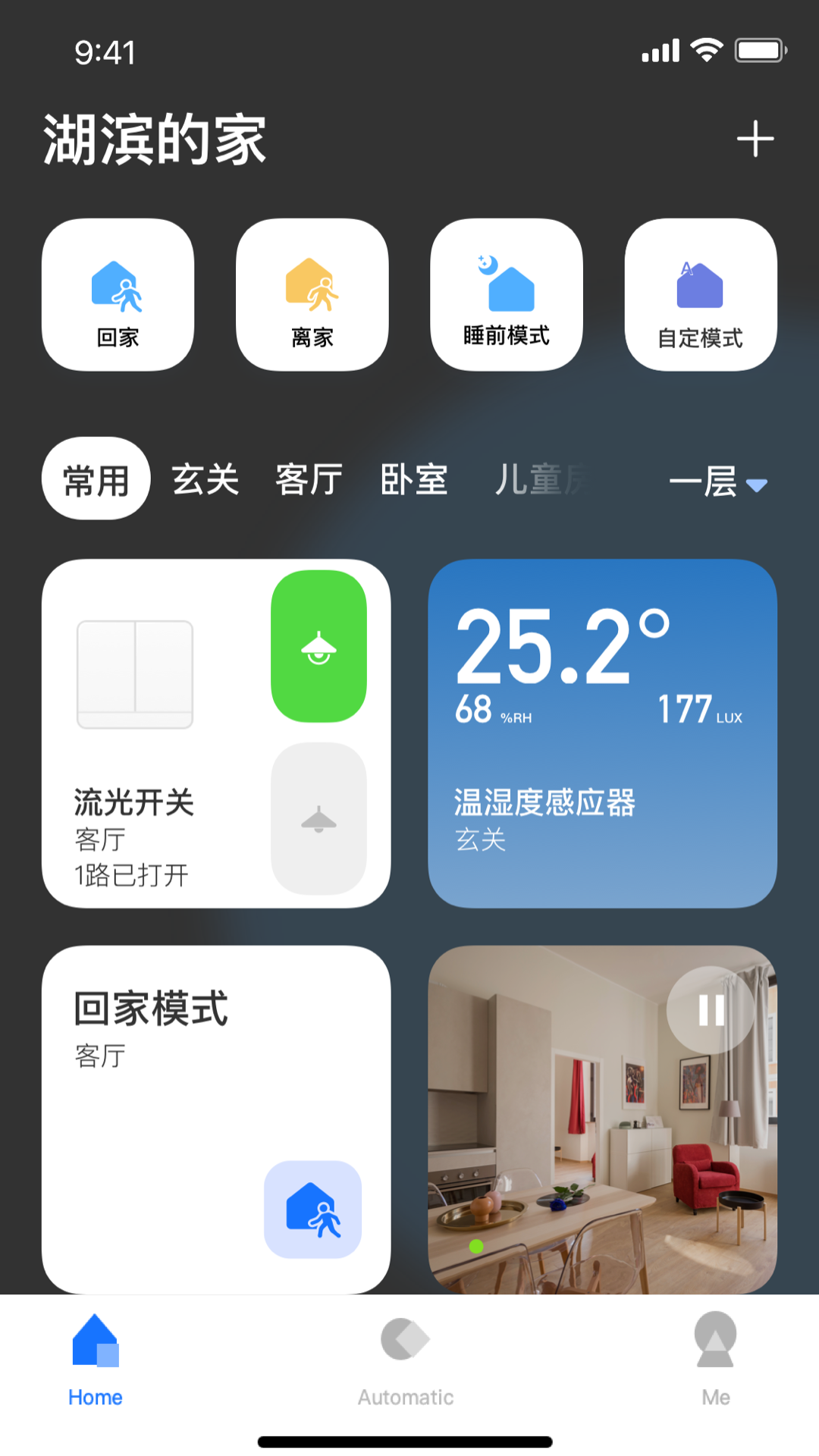Open the 自定模式 custom mode icon
Viewport: 819px width, 1456px height.
click(x=700, y=292)
